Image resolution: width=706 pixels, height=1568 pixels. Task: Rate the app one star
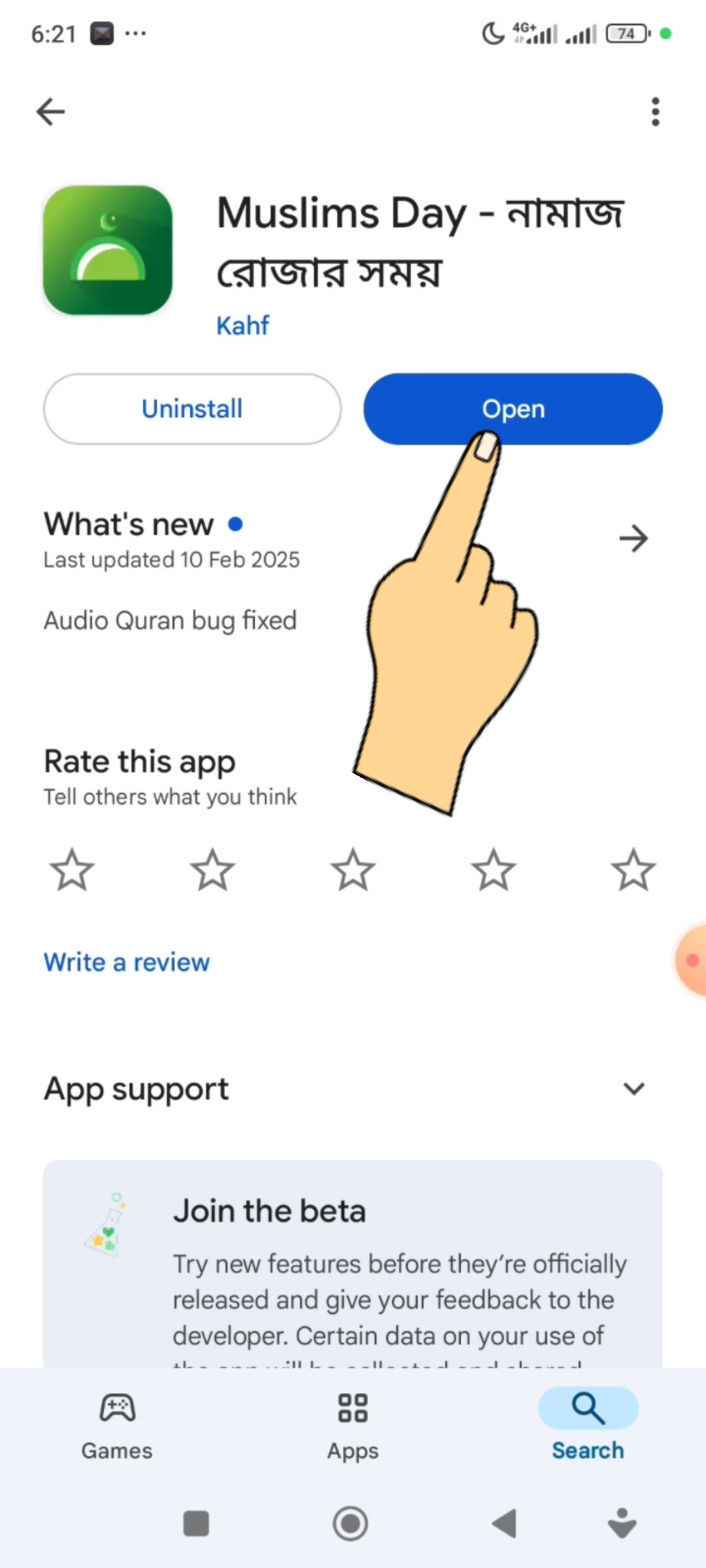[72, 870]
